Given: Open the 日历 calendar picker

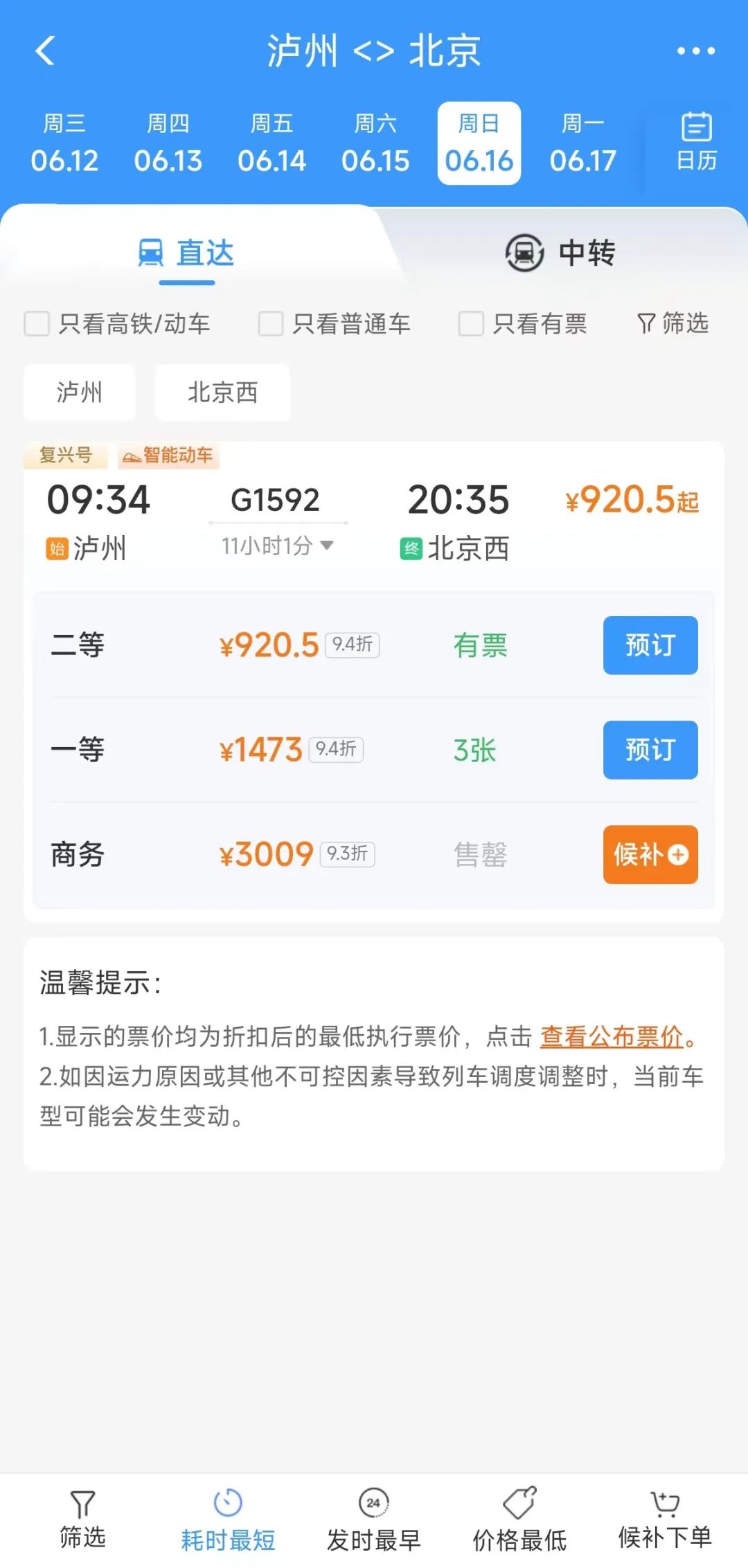Looking at the screenshot, I should [696, 143].
